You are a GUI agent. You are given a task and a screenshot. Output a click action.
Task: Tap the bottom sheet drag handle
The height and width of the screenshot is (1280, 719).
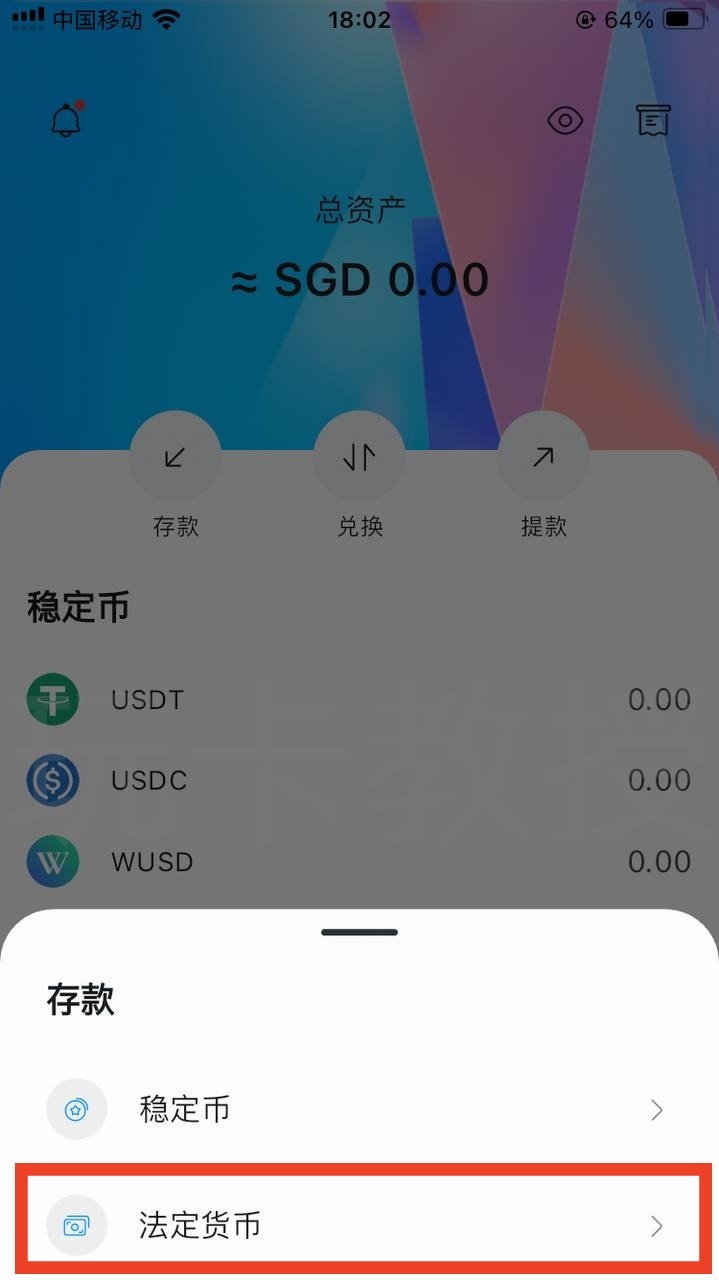[x=360, y=932]
